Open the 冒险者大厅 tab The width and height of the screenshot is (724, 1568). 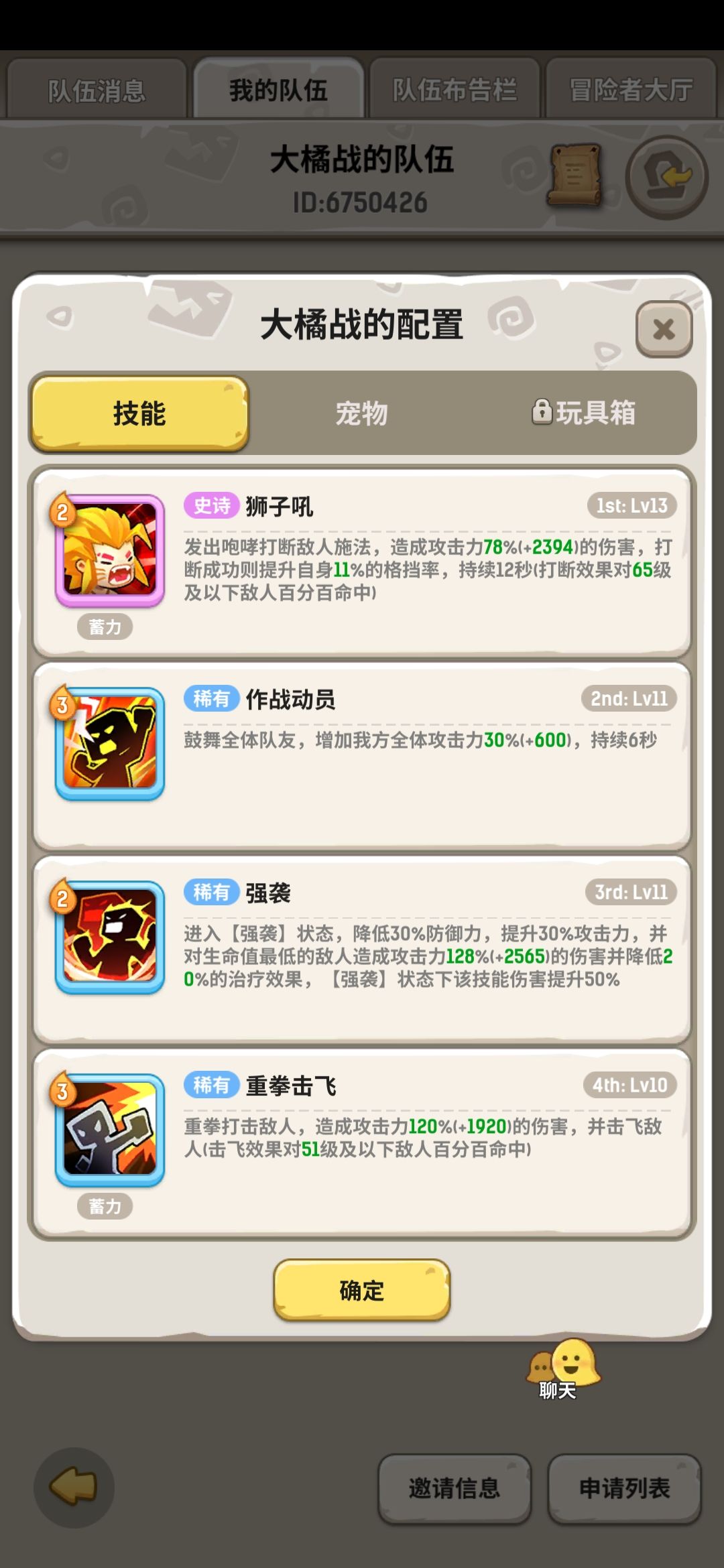(630, 90)
